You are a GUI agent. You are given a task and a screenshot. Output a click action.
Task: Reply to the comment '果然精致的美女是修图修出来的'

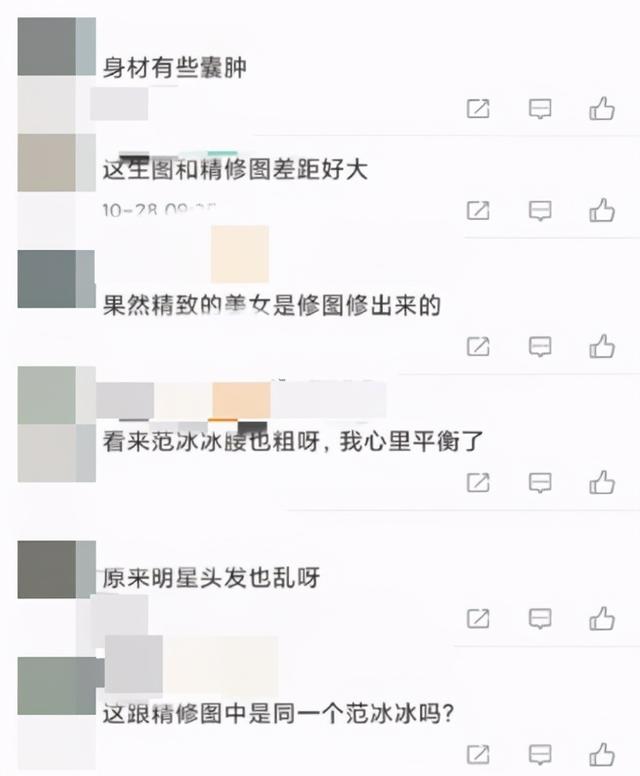point(540,347)
